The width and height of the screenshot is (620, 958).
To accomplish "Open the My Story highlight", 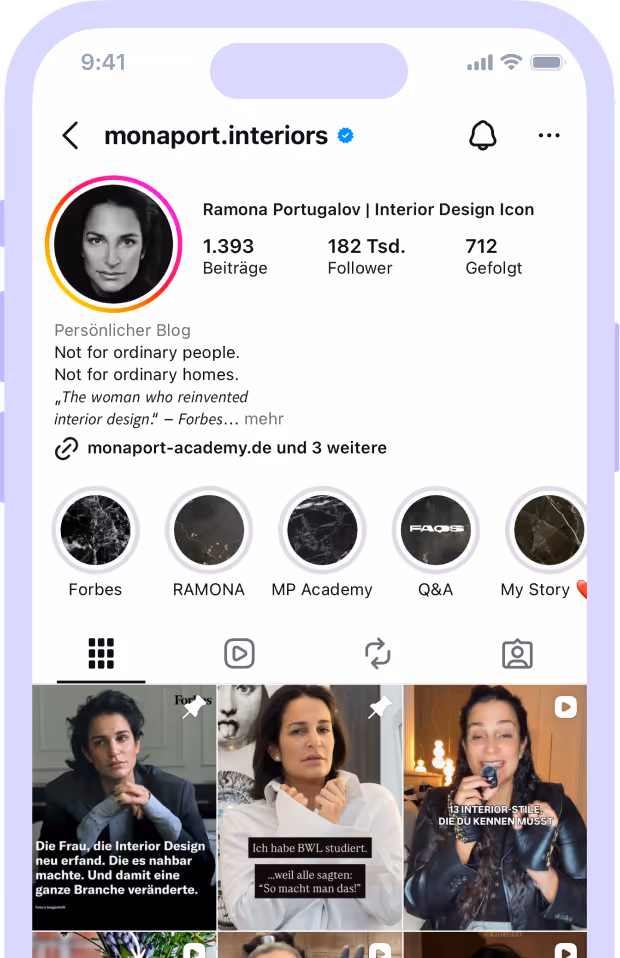I will click(548, 530).
